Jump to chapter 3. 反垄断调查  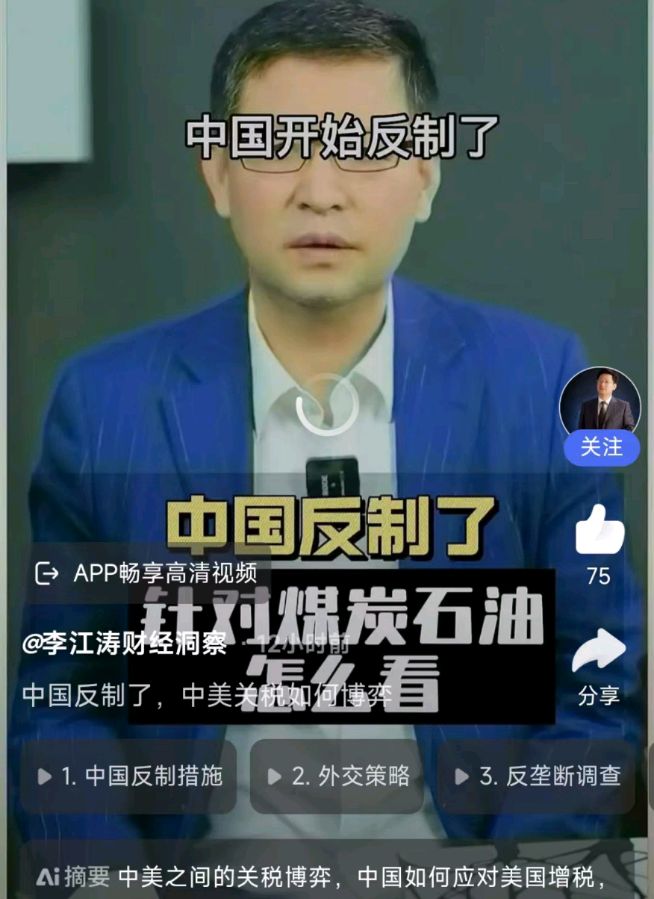[537, 776]
